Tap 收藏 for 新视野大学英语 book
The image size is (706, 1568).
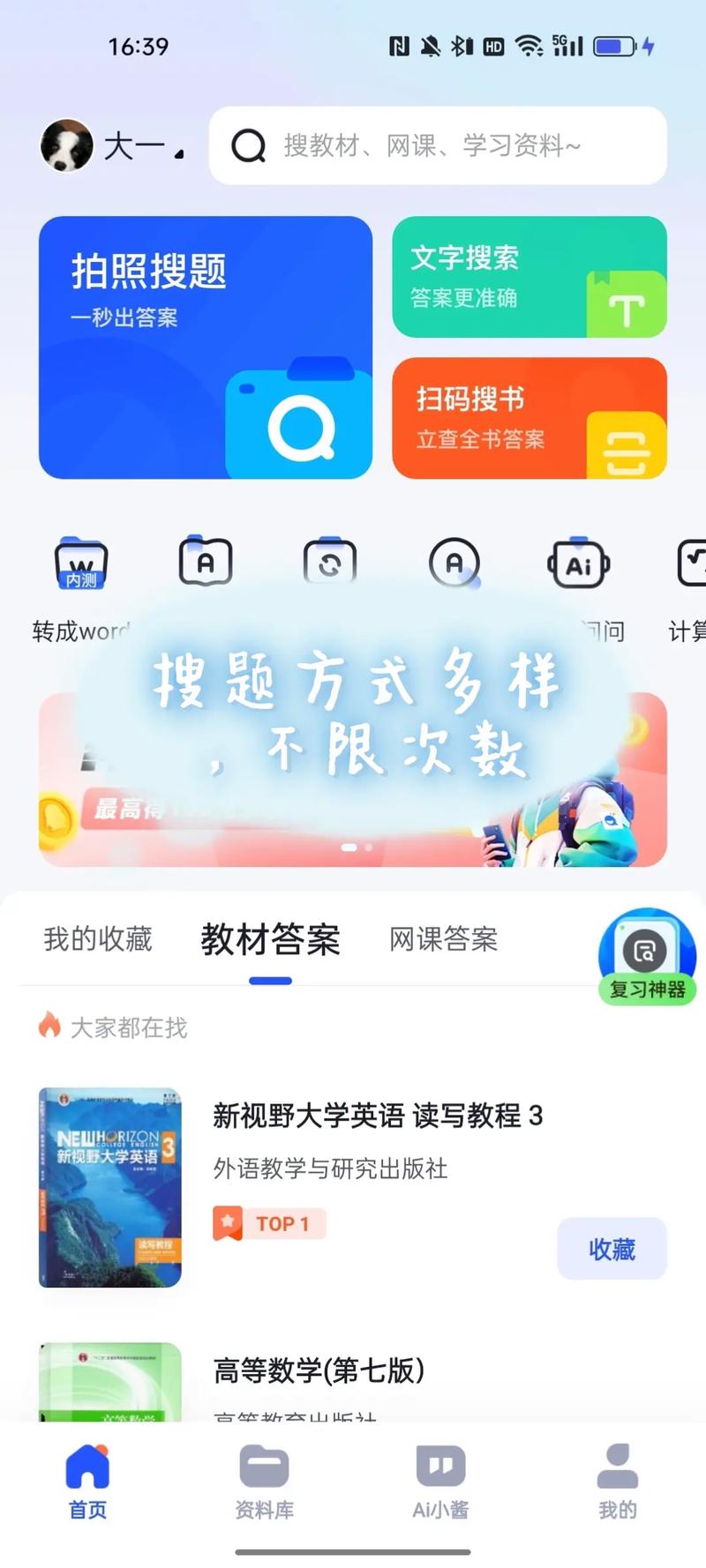(x=611, y=1249)
